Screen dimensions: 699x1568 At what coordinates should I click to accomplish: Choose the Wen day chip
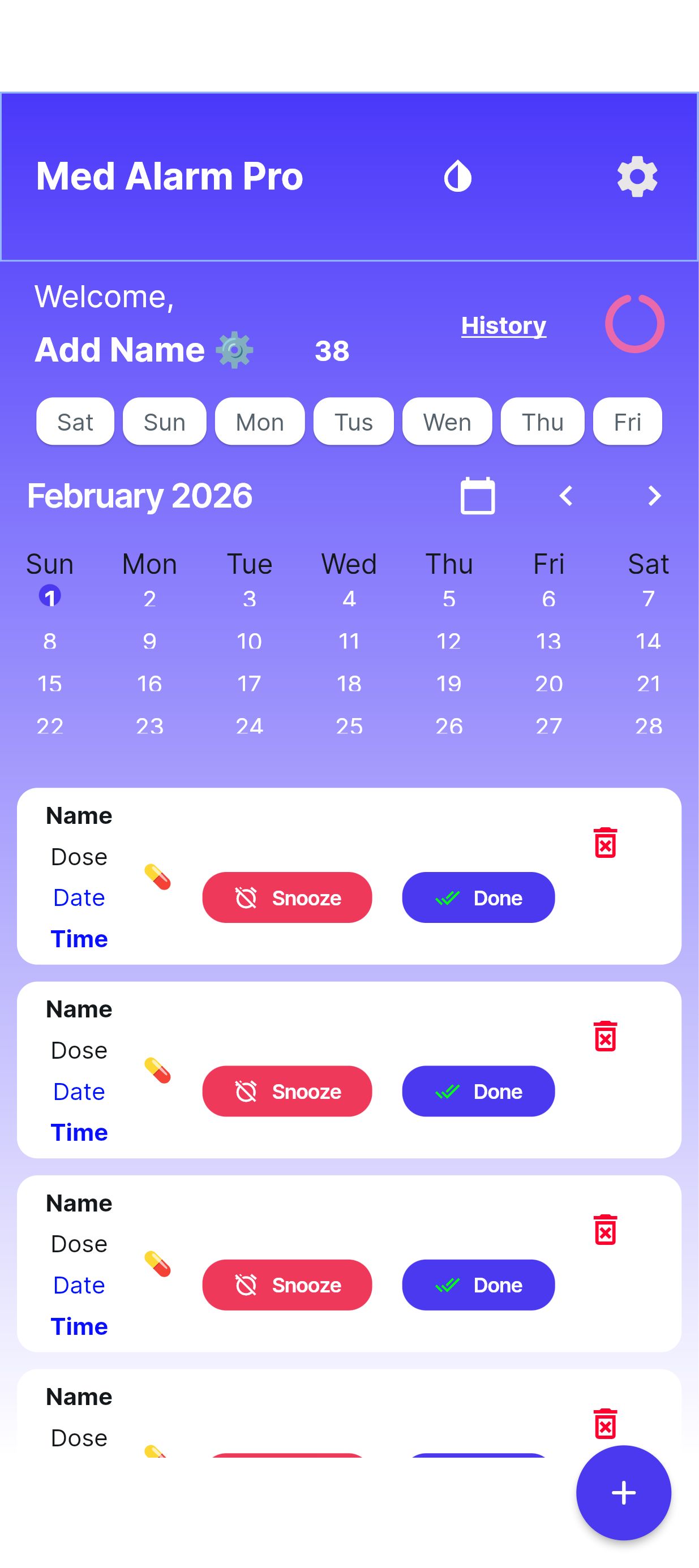tap(447, 422)
